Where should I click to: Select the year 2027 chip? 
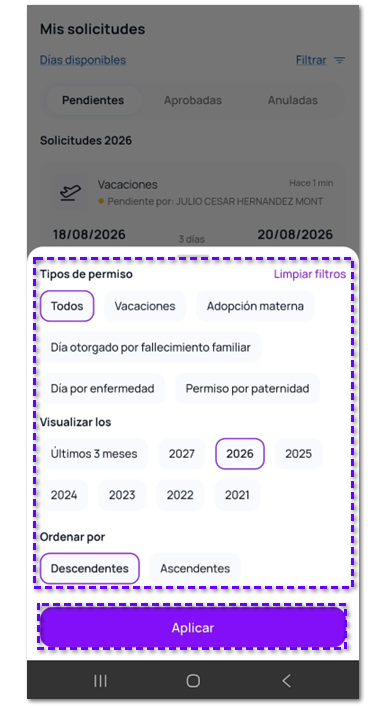pos(182,454)
